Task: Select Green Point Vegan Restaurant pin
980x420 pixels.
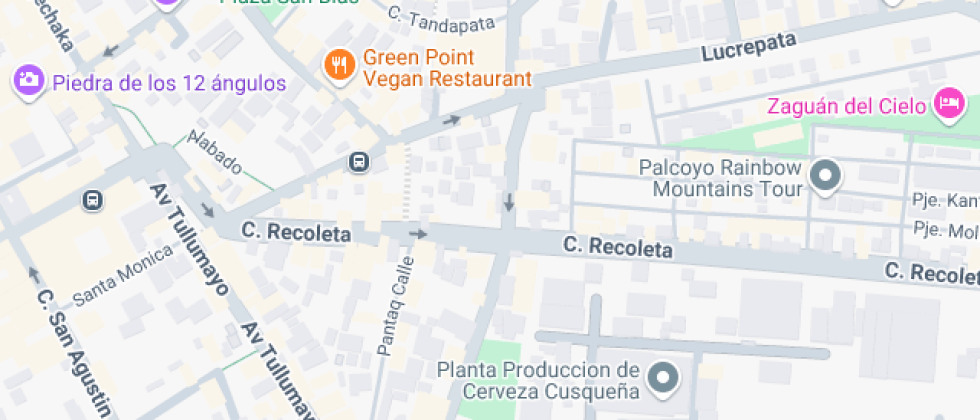Action: click(341, 67)
